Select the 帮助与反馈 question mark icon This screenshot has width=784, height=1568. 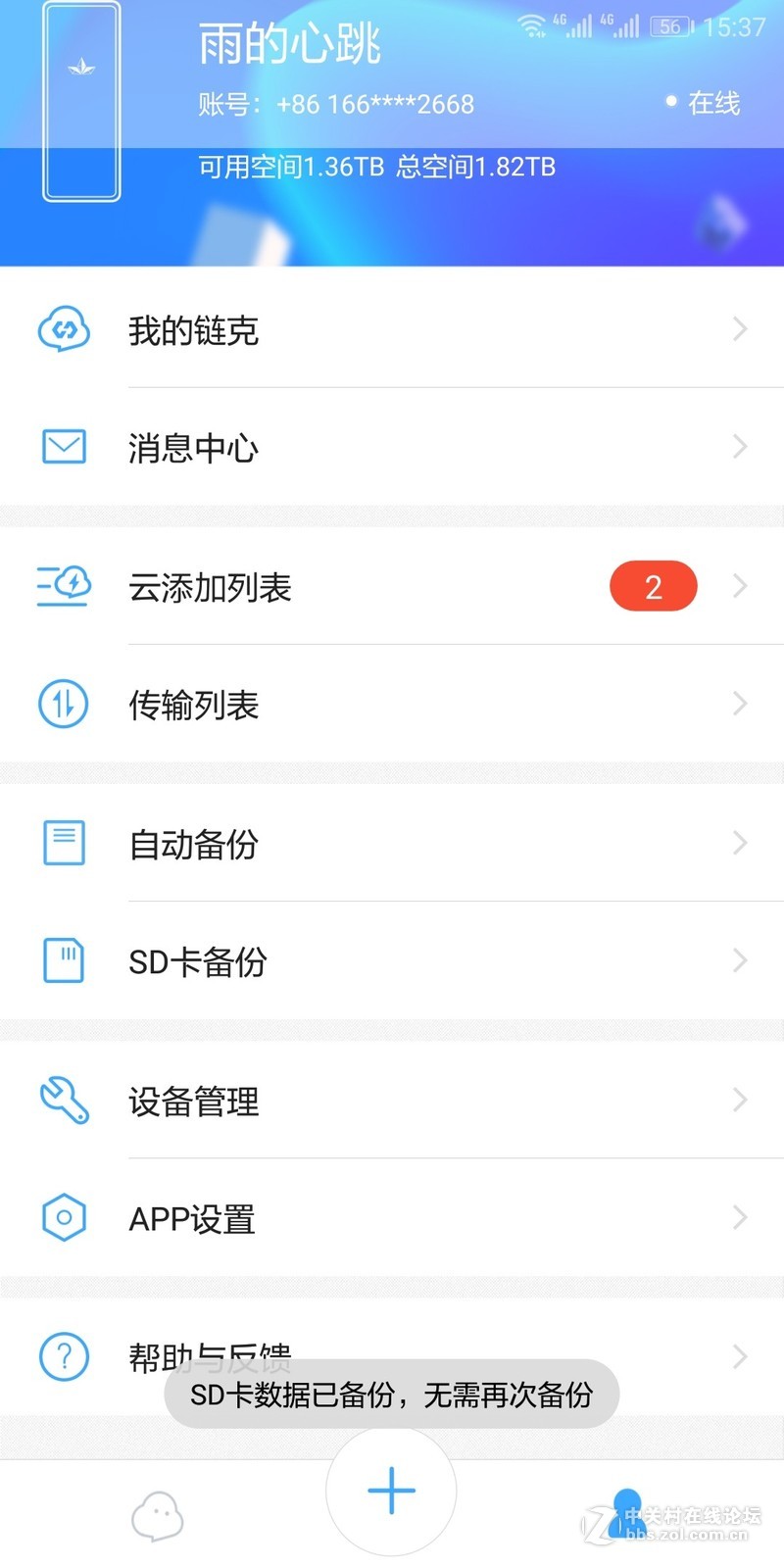click(x=63, y=1356)
